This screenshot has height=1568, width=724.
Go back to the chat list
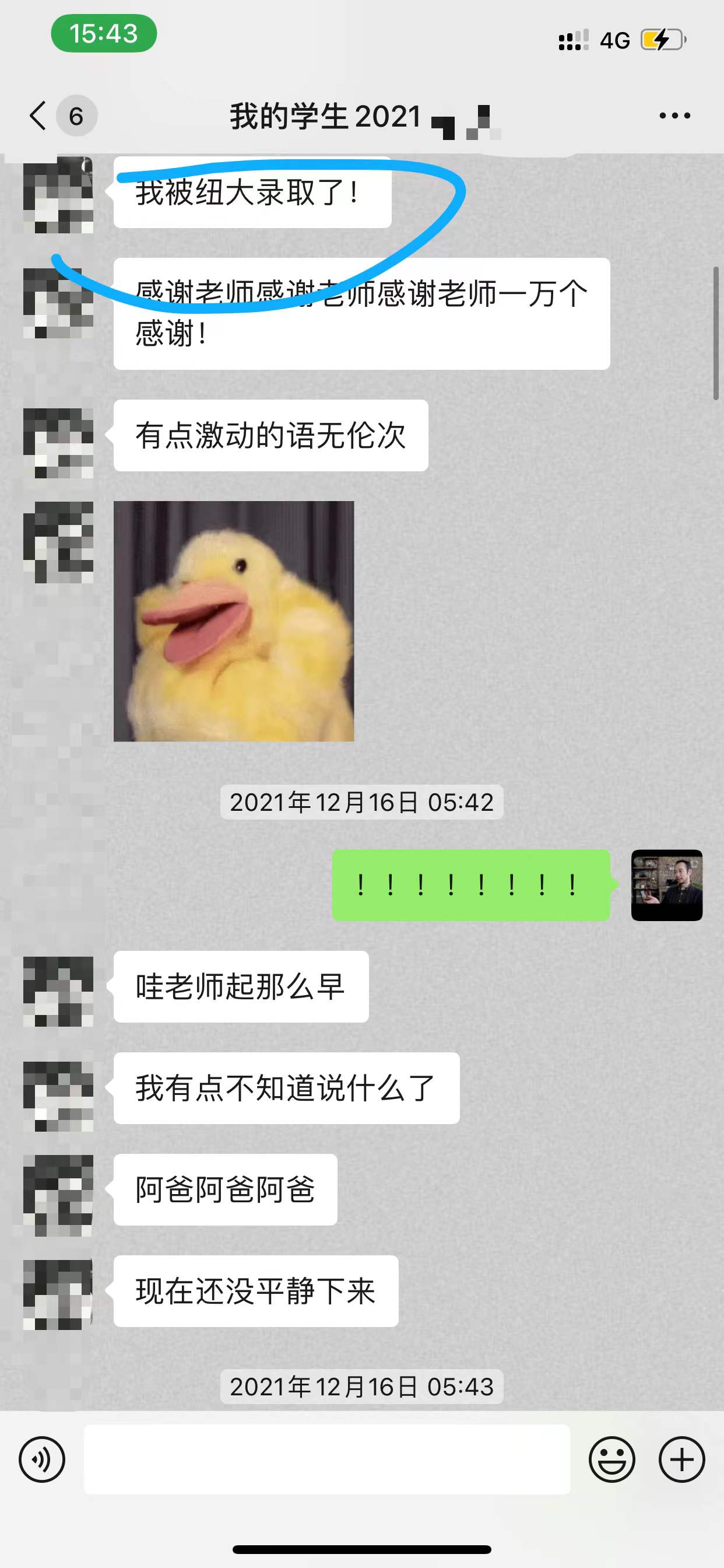pos(38,116)
